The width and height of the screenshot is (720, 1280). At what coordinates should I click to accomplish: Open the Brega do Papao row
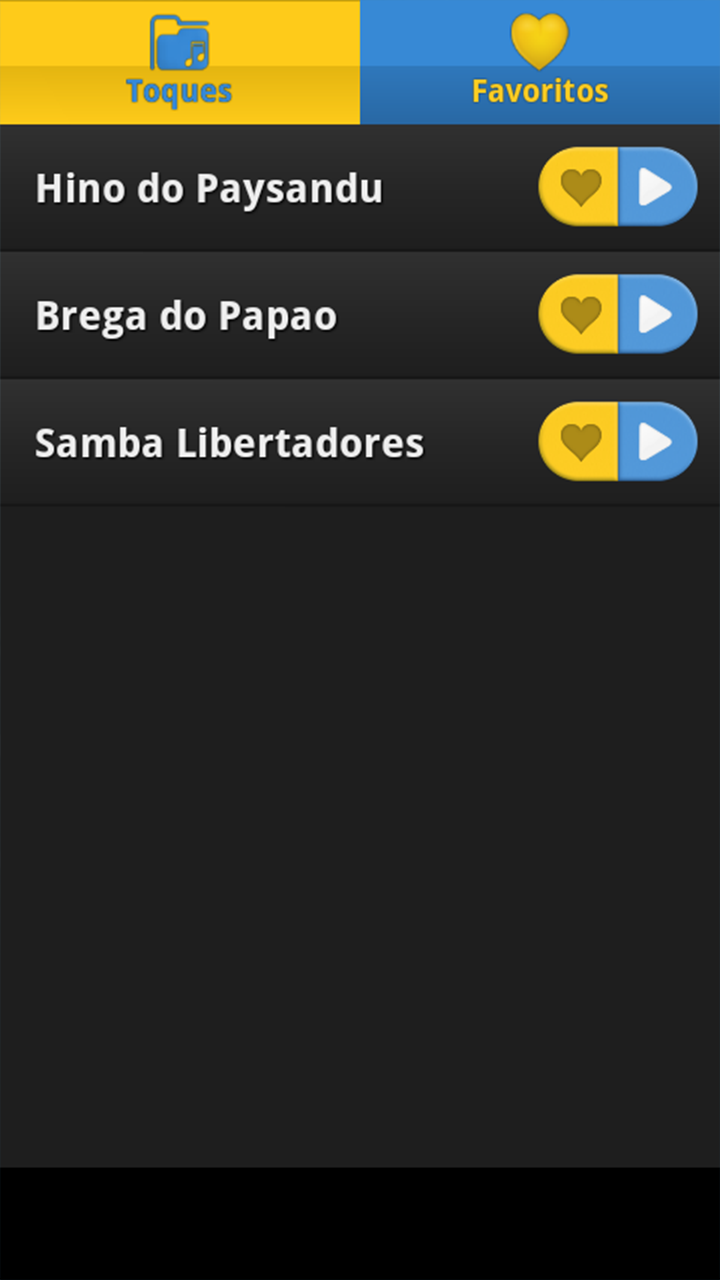[x=360, y=314]
